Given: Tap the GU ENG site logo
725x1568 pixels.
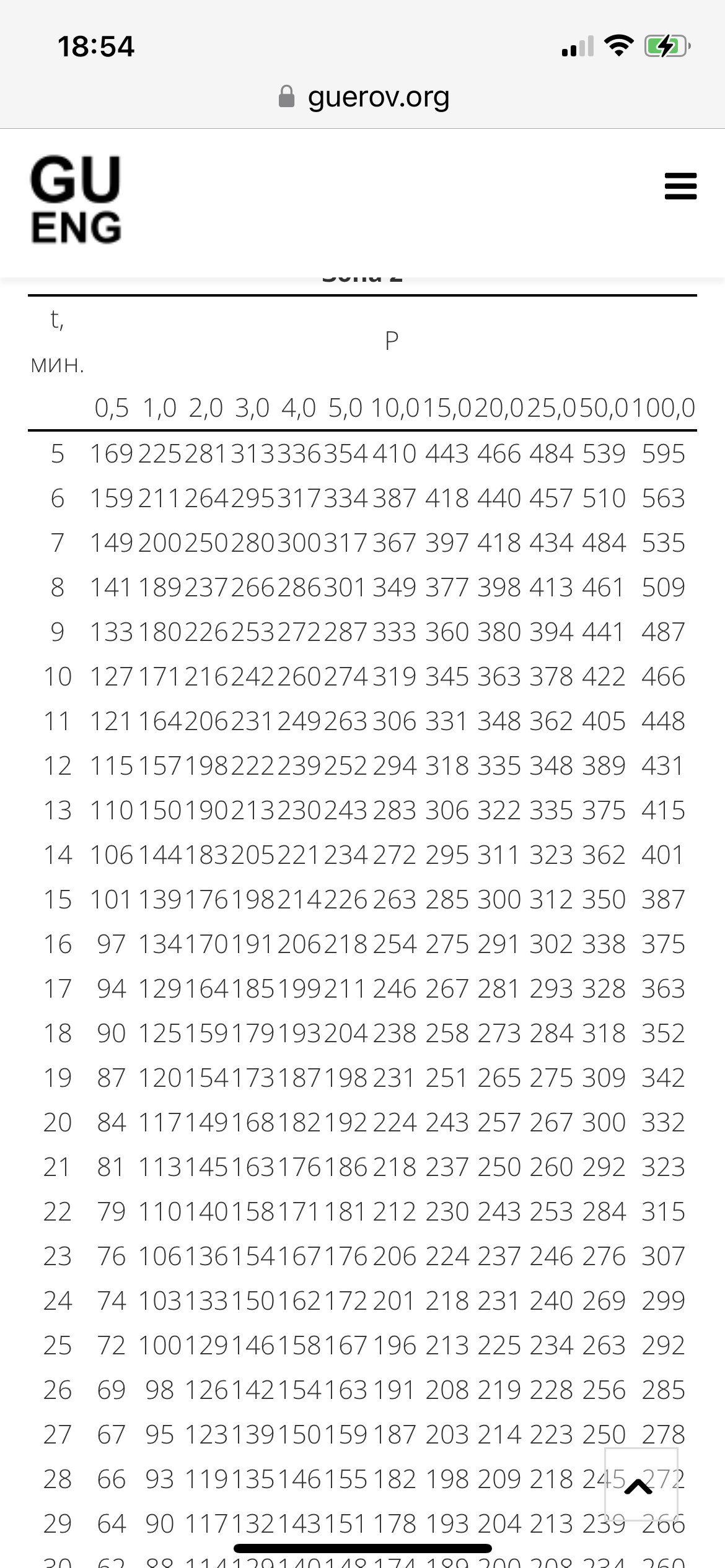Looking at the screenshot, I should (76, 200).
